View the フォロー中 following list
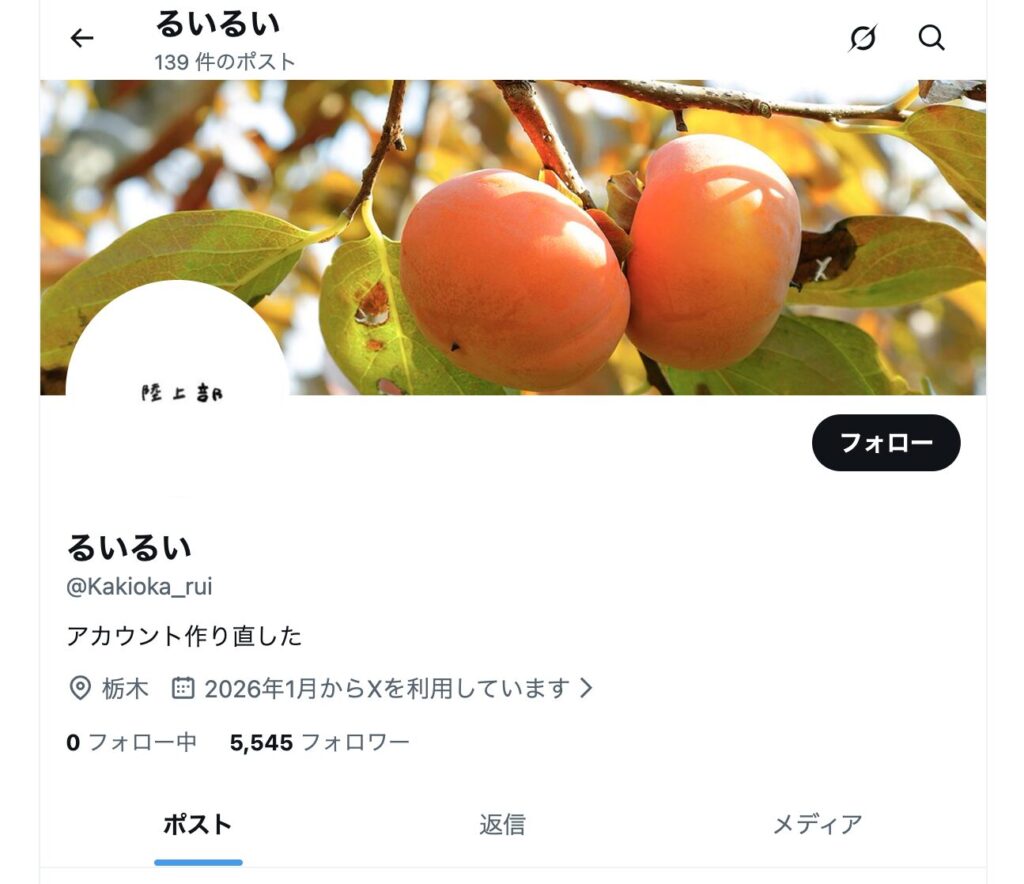This screenshot has height=884, width=1024. point(132,742)
